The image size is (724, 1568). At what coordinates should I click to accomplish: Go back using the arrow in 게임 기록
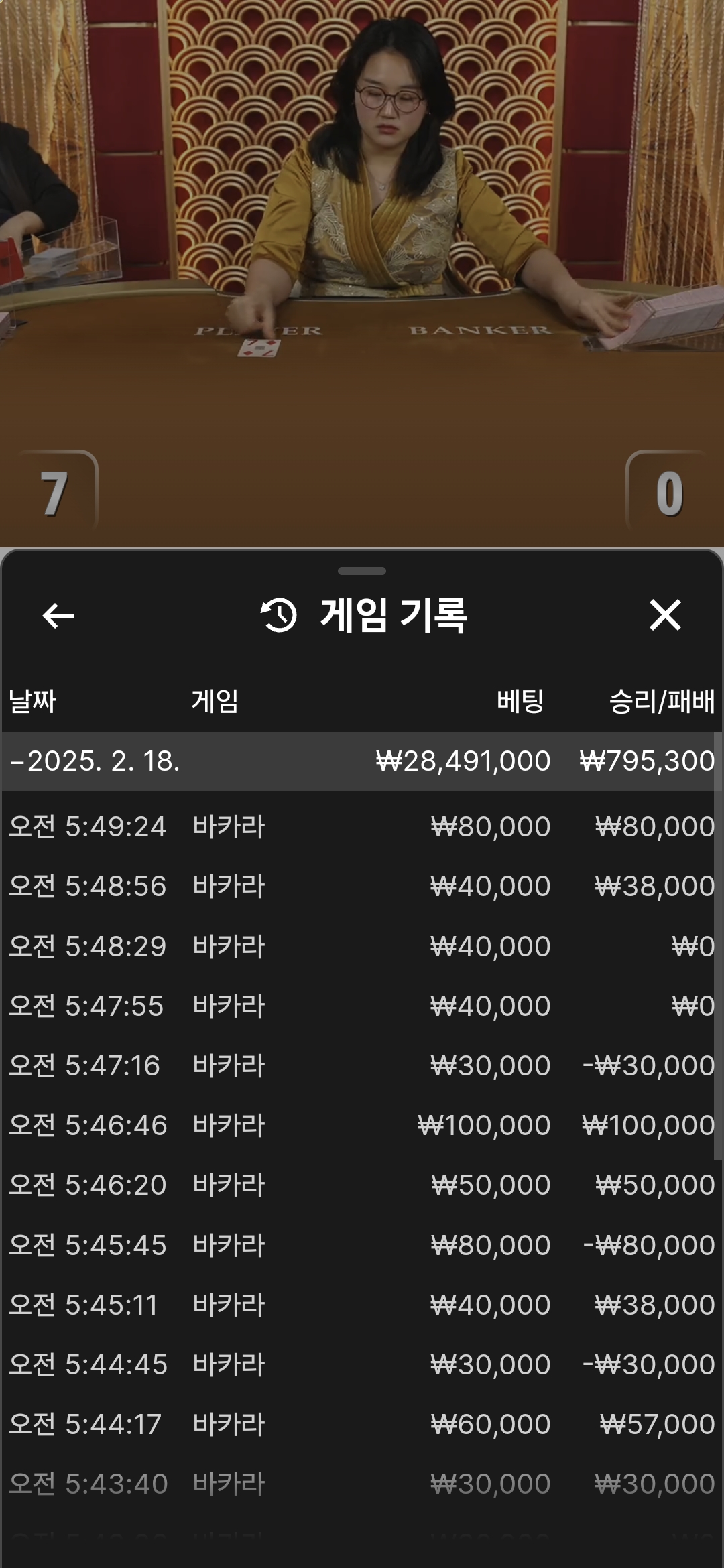click(x=58, y=616)
